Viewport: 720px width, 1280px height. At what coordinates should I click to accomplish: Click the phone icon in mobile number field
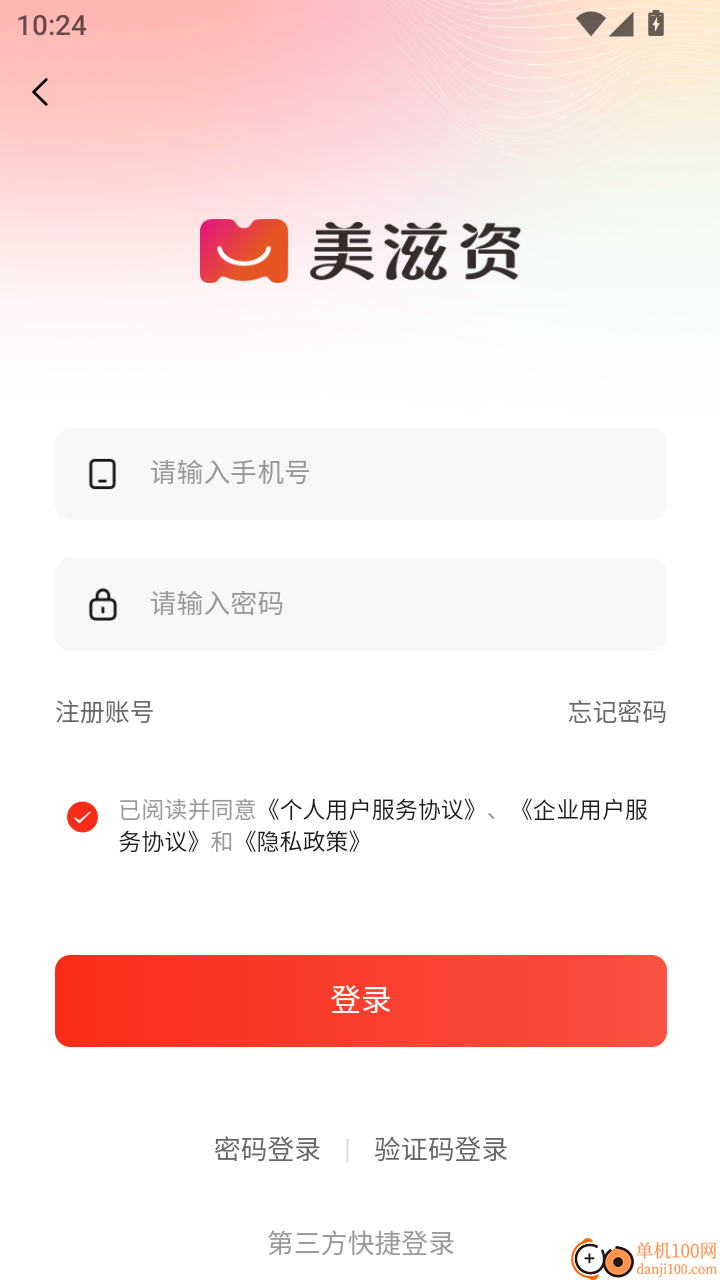(103, 474)
